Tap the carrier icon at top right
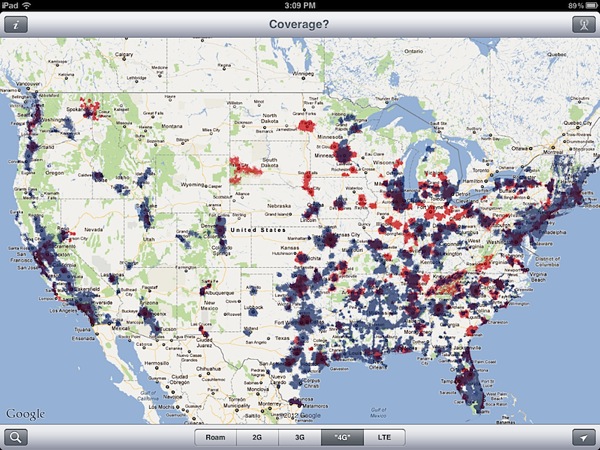 [x=584, y=24]
